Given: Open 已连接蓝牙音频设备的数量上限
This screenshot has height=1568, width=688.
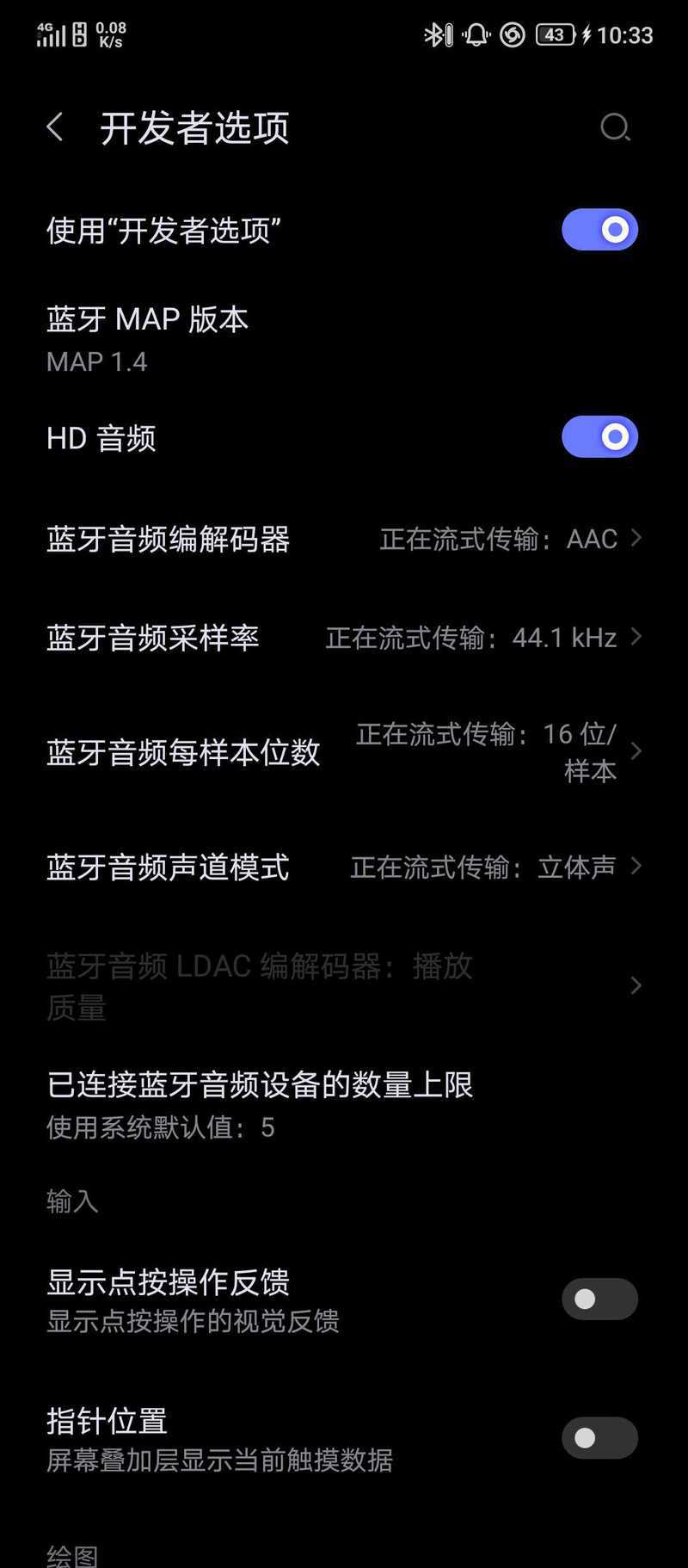Looking at the screenshot, I should [344, 1104].
